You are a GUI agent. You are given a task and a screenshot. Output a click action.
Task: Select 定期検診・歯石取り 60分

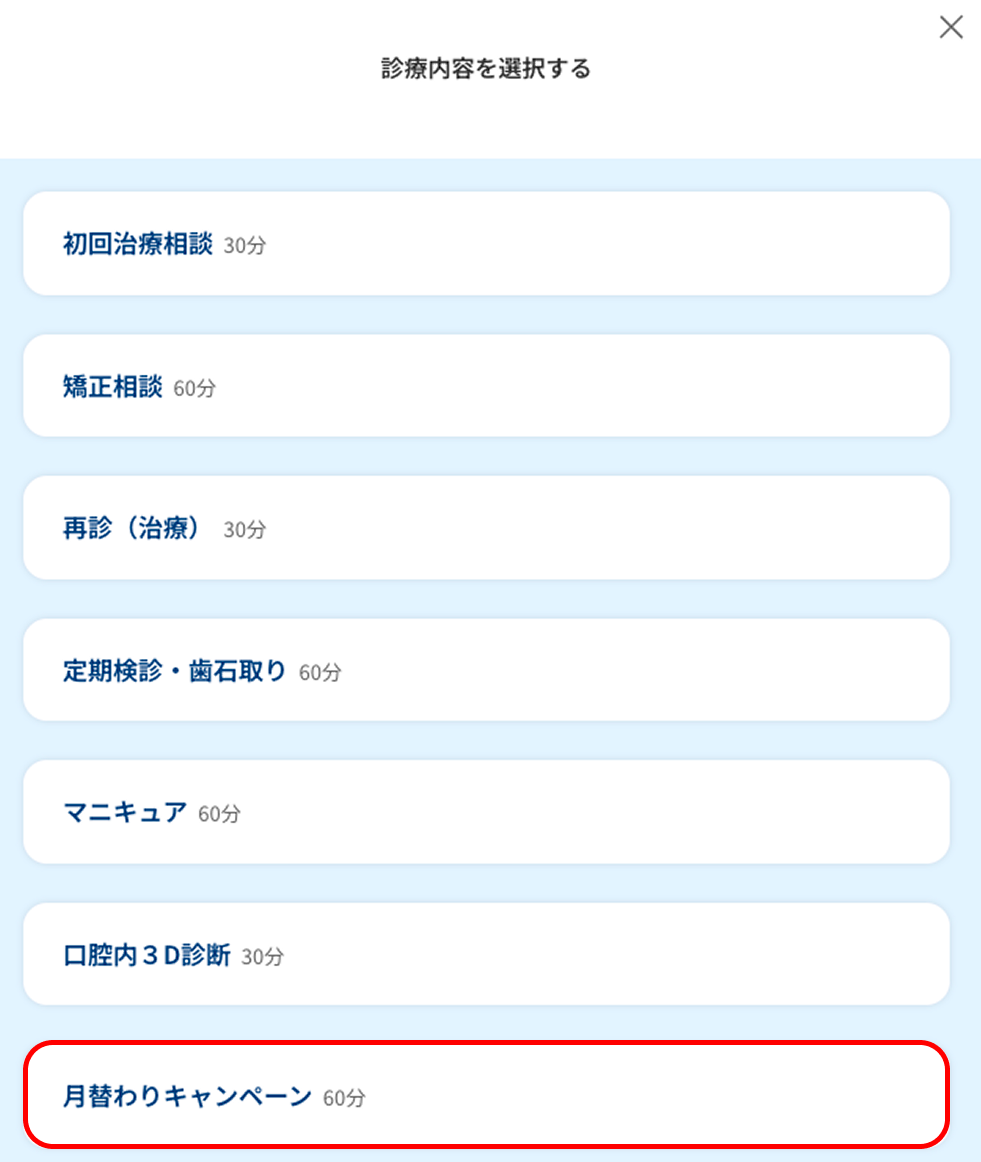click(486, 670)
